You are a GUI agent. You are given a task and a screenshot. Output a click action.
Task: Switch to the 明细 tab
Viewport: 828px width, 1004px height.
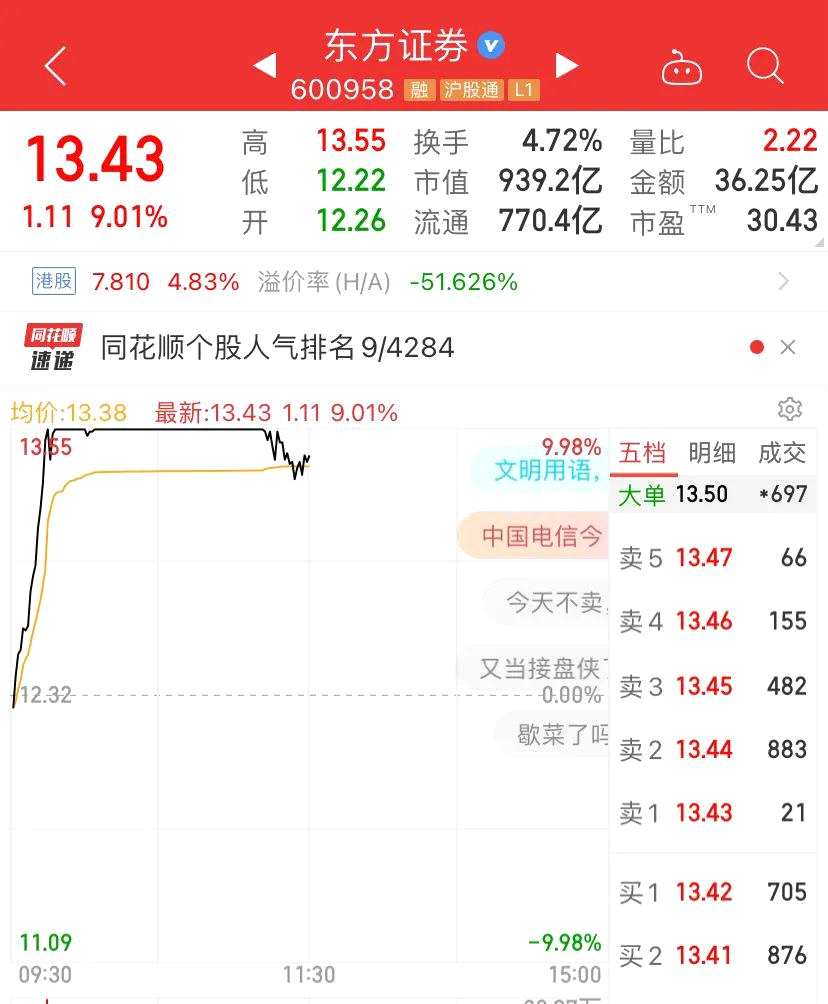point(712,453)
